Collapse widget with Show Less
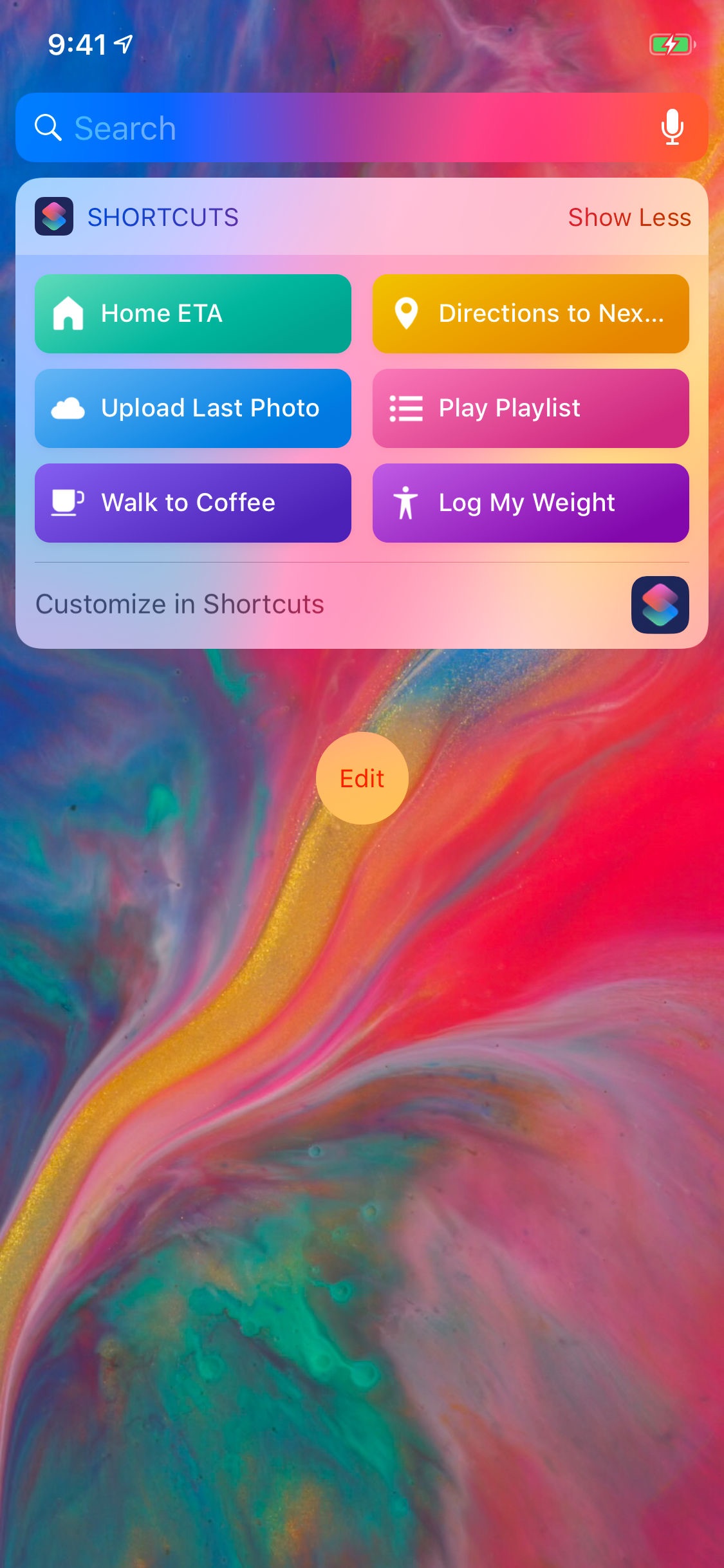The image size is (724, 1568). tap(629, 218)
